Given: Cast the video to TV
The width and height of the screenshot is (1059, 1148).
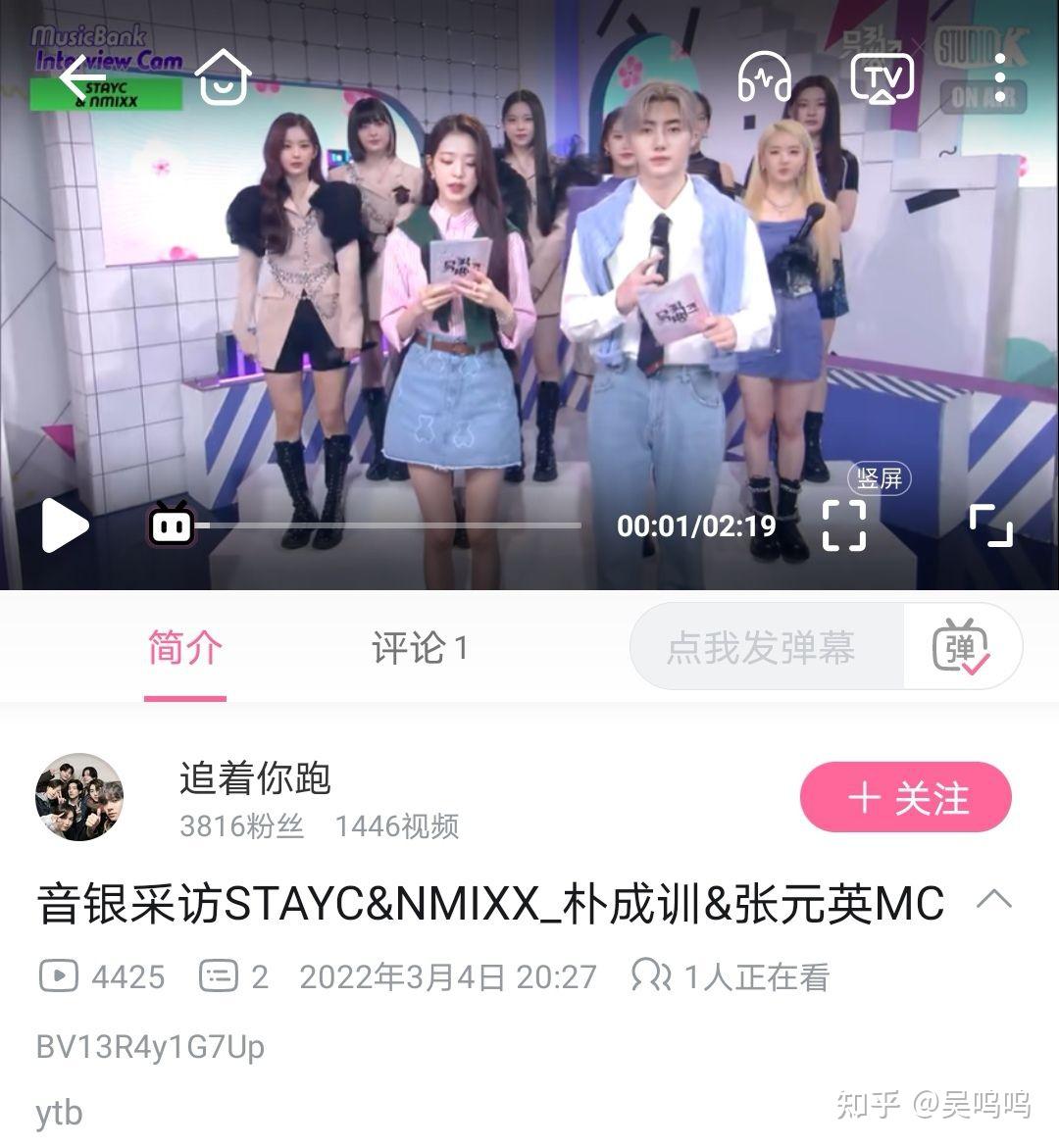Looking at the screenshot, I should (882, 78).
